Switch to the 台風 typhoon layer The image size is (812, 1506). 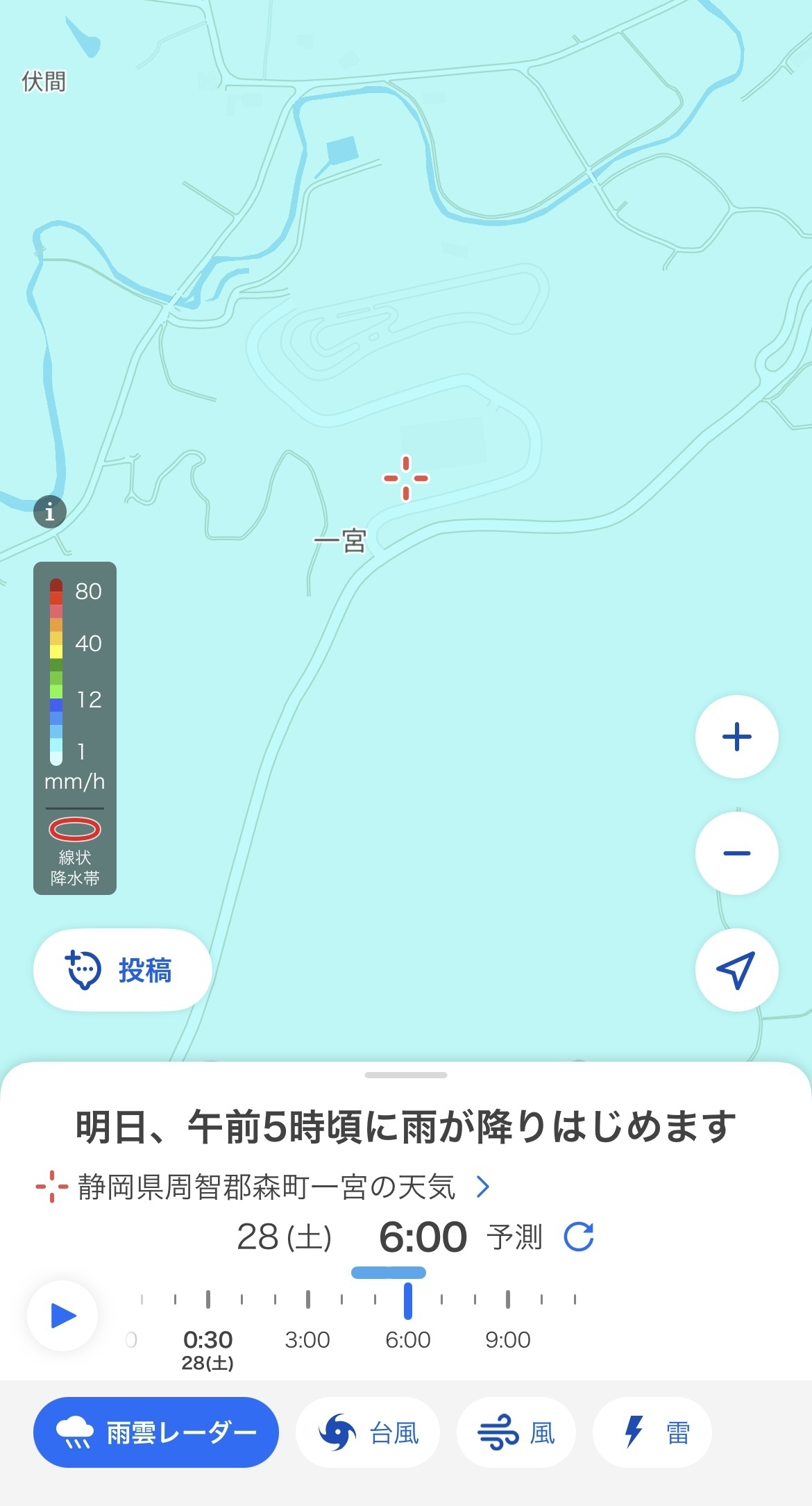point(368,1432)
